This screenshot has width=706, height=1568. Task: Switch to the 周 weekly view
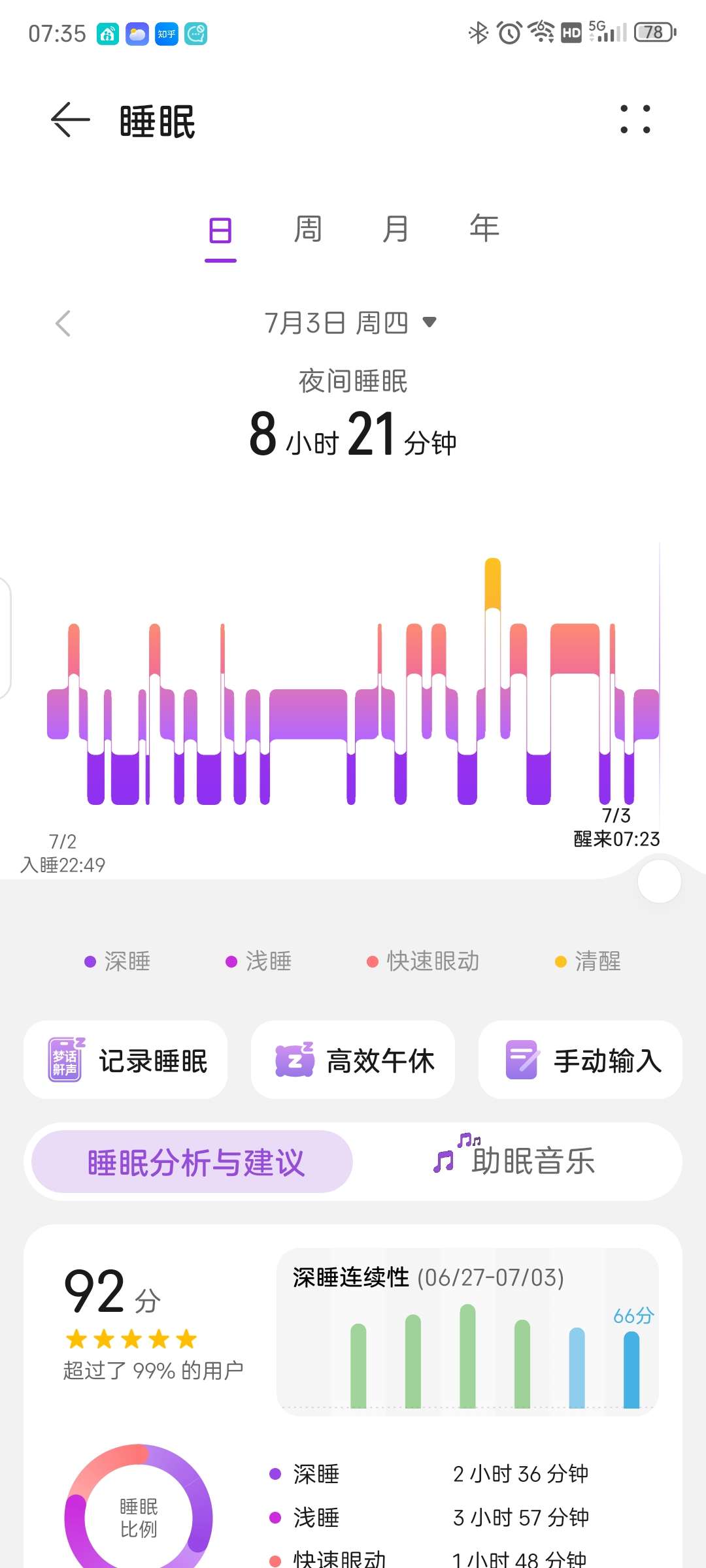(x=308, y=230)
